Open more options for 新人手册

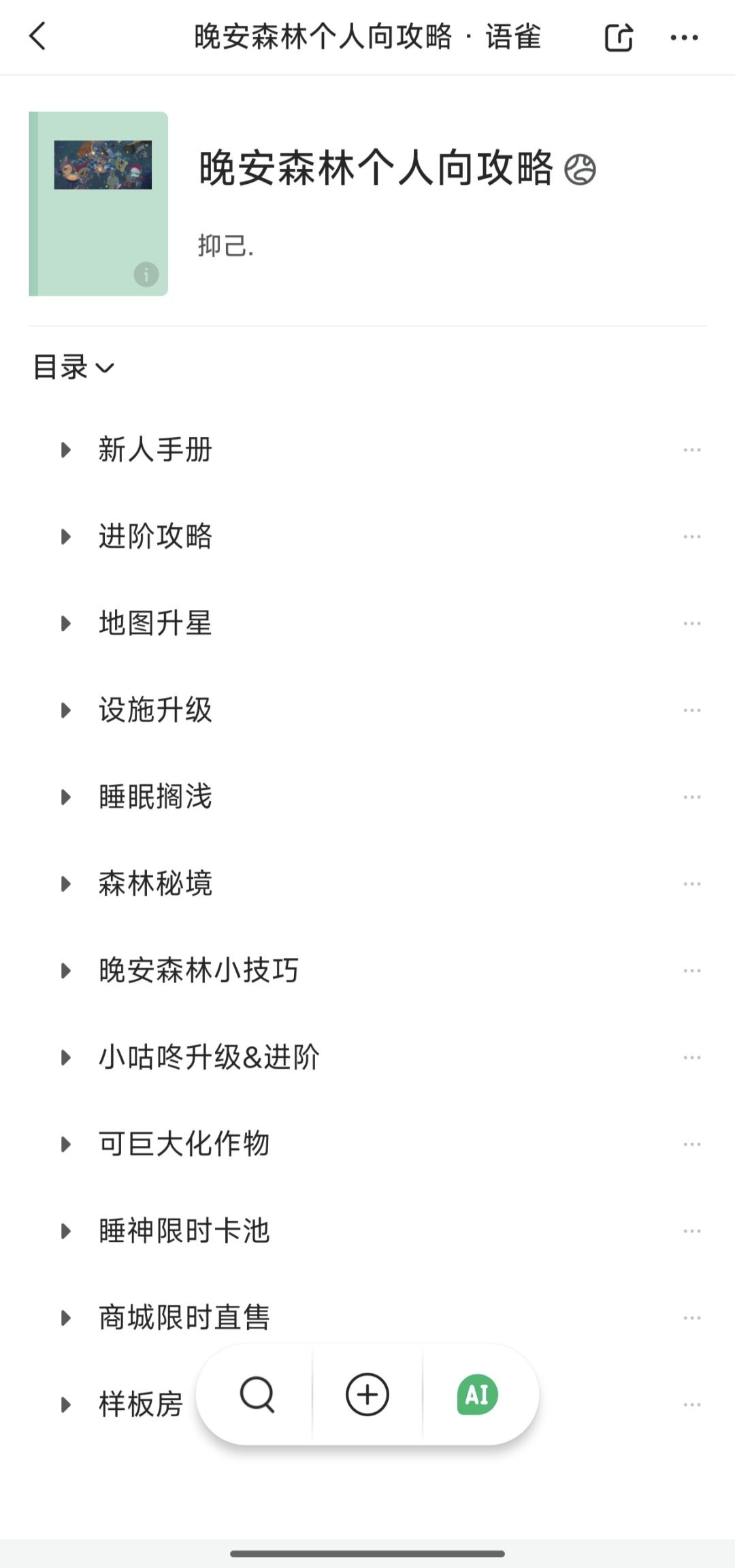(691, 450)
